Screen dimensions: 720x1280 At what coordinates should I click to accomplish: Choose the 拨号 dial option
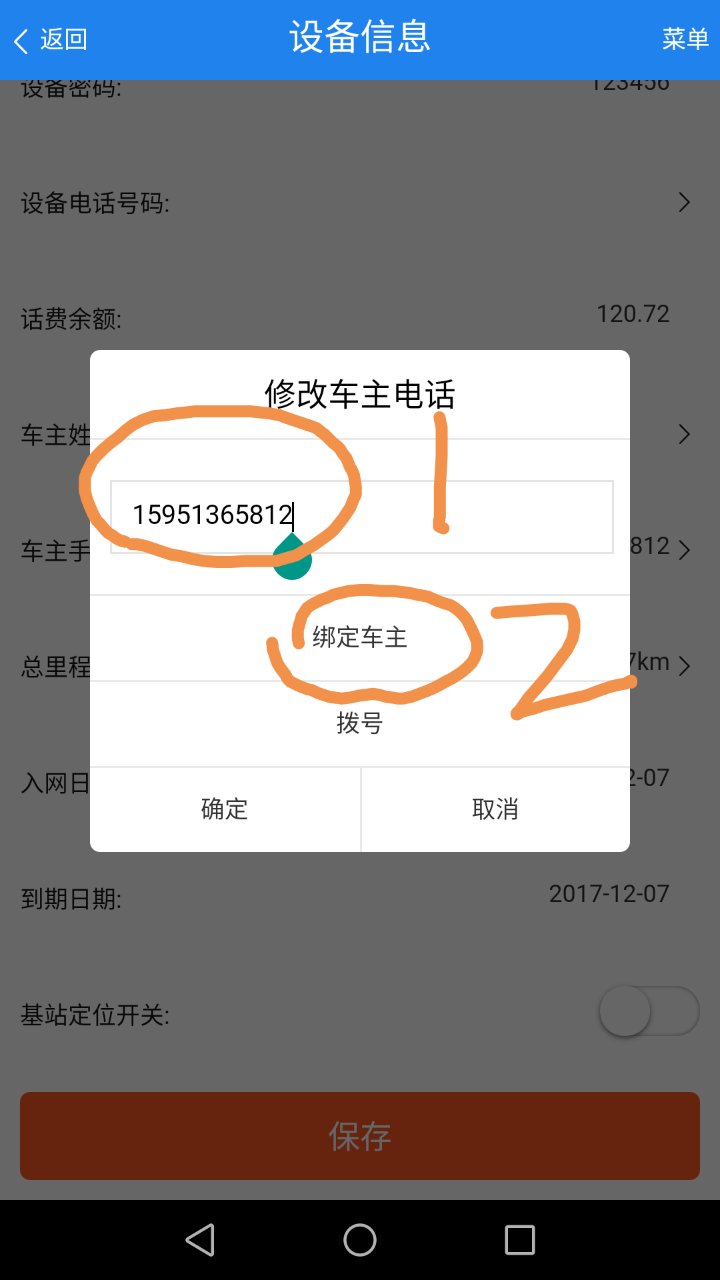point(360,724)
